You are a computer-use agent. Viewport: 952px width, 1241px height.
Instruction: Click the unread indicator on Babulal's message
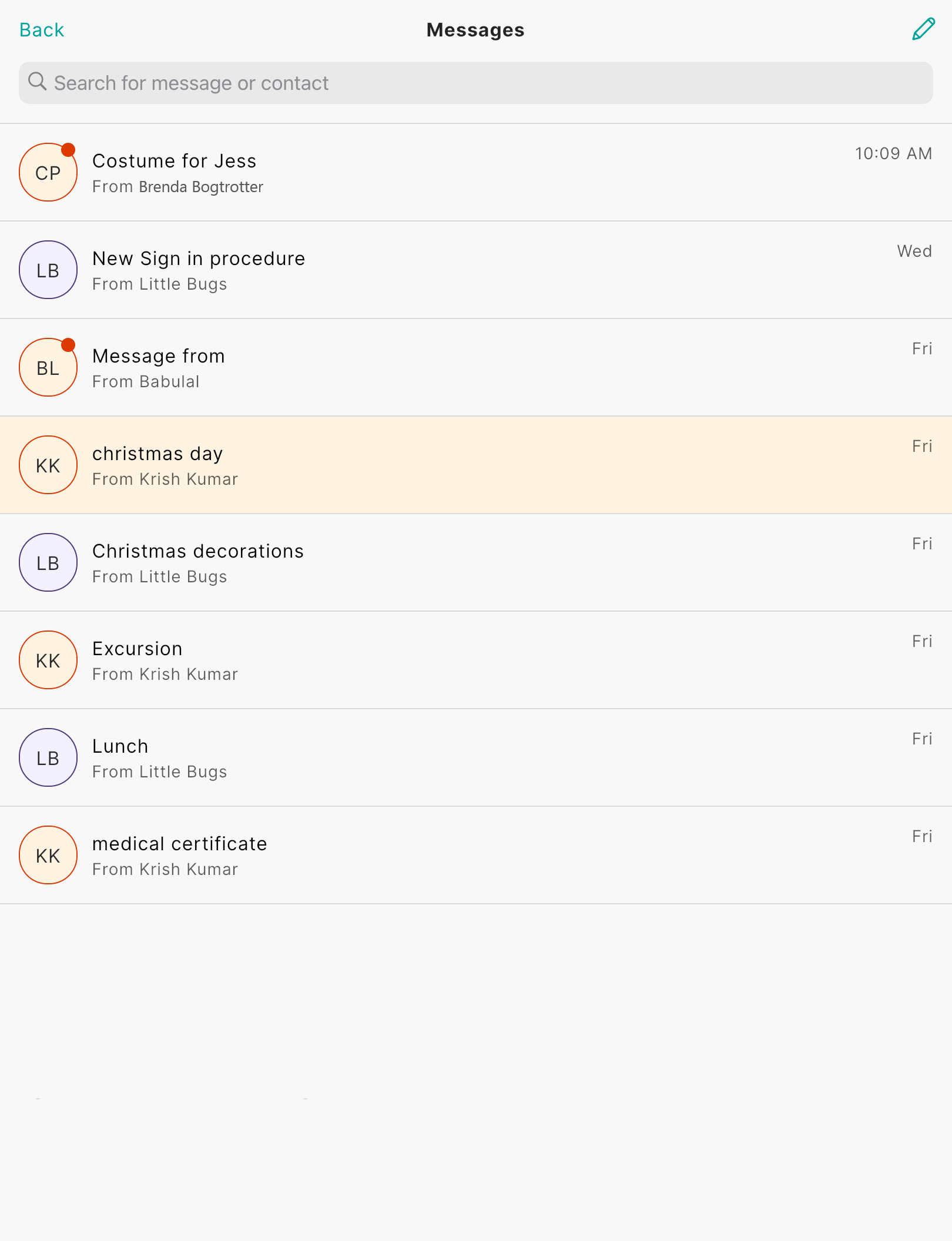tap(69, 344)
